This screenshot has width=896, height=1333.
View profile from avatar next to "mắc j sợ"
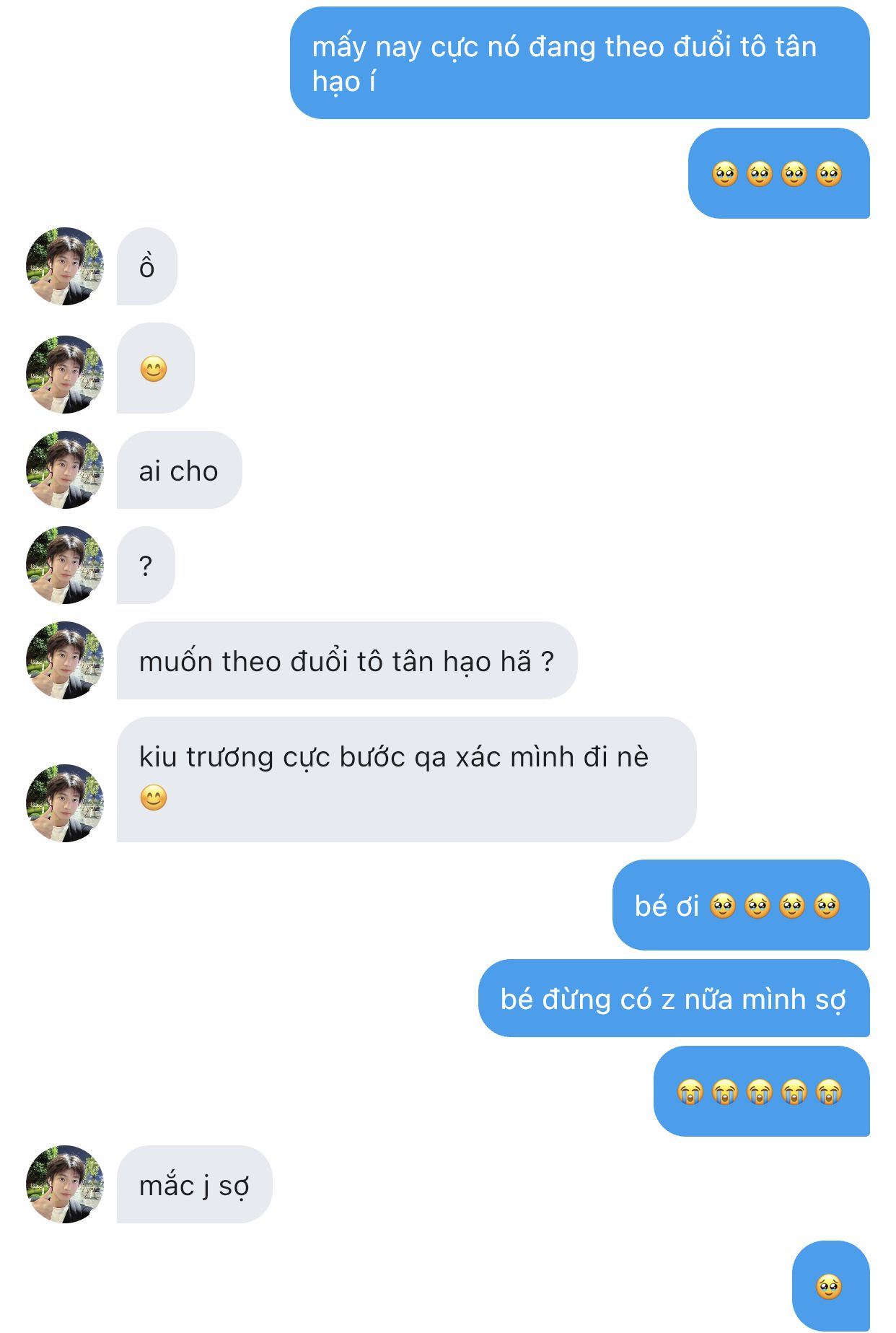click(65, 1184)
